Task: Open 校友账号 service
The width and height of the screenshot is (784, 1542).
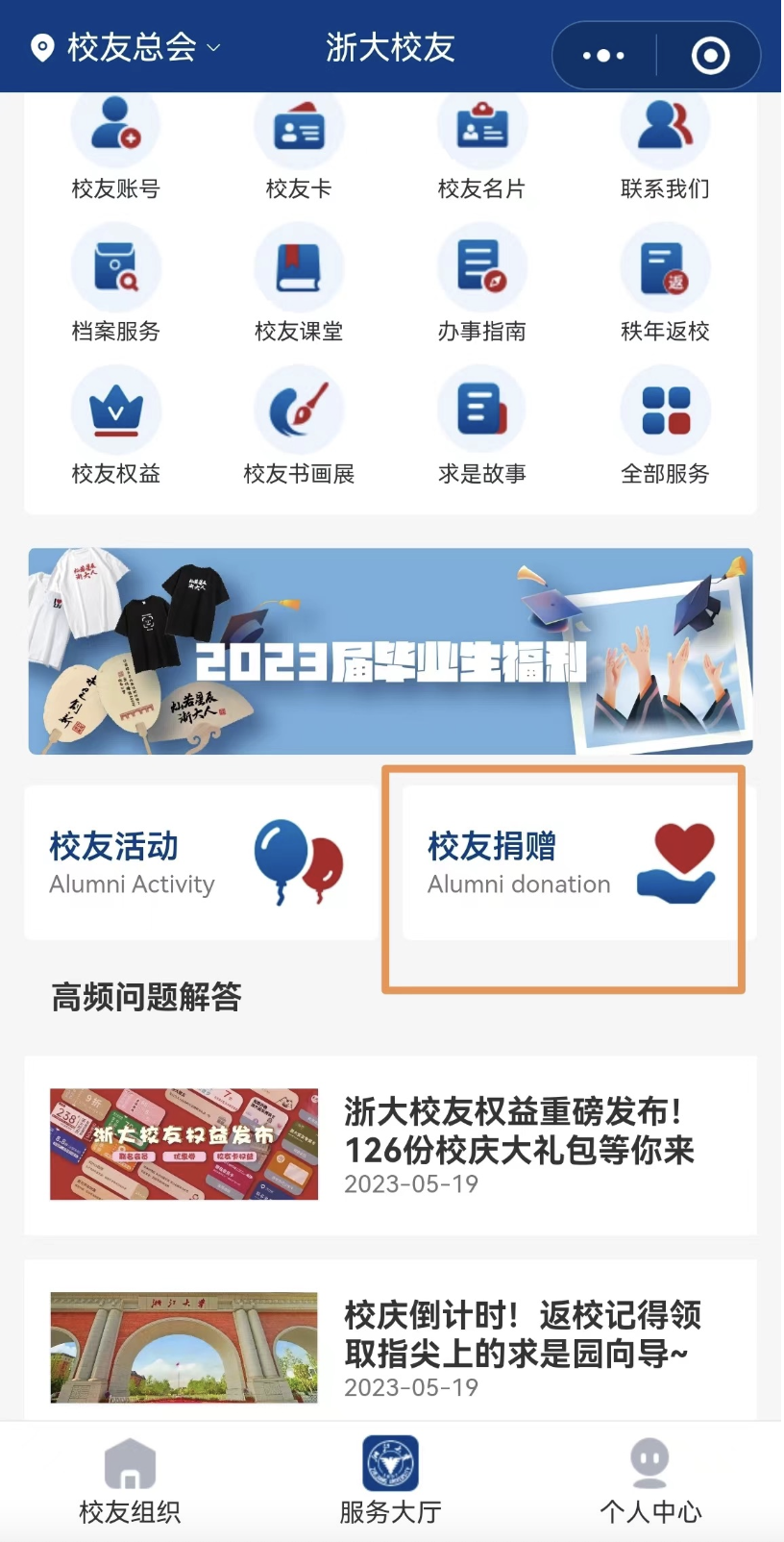Action: point(115,144)
